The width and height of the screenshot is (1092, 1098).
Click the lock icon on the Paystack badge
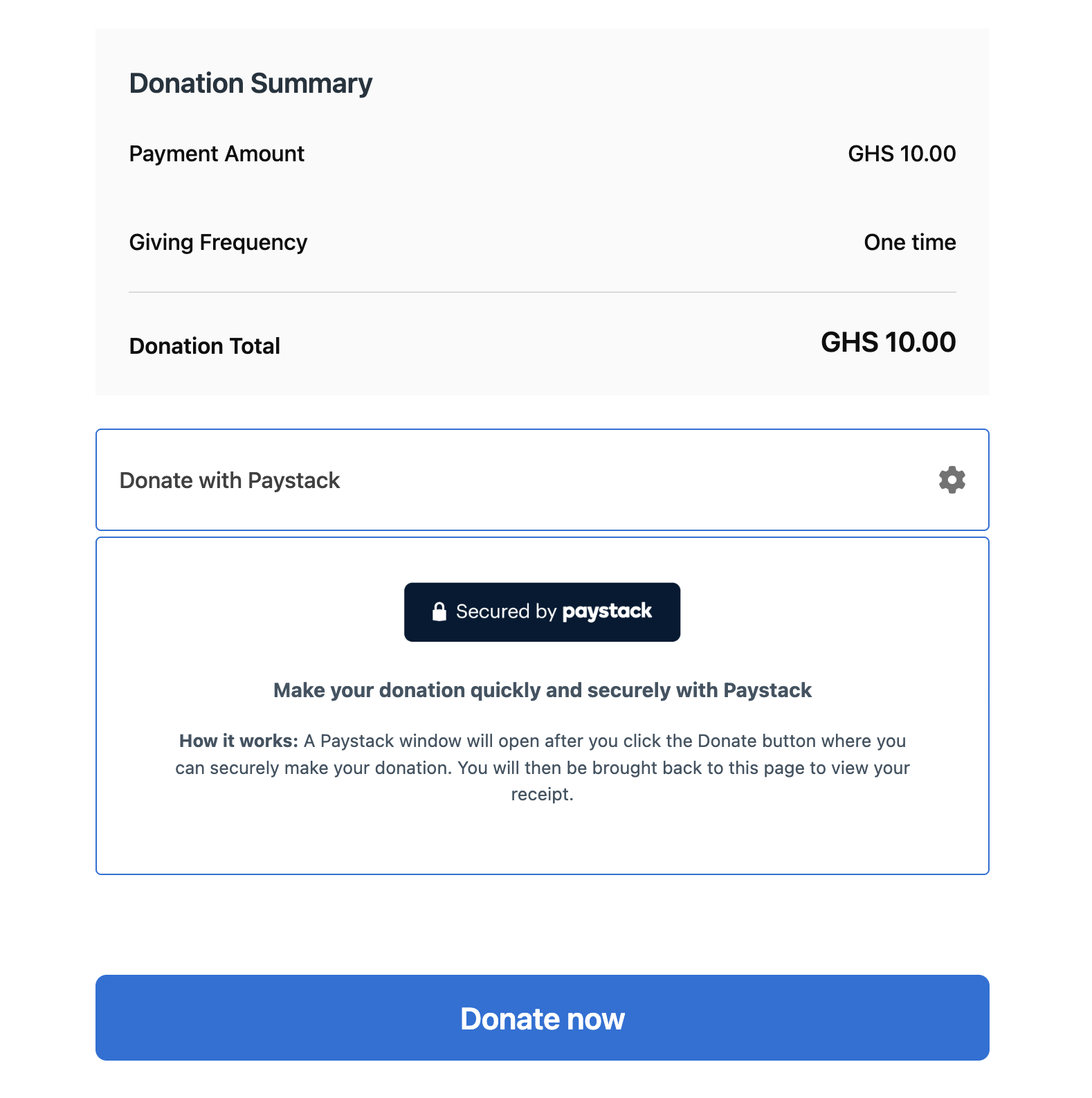coord(439,611)
